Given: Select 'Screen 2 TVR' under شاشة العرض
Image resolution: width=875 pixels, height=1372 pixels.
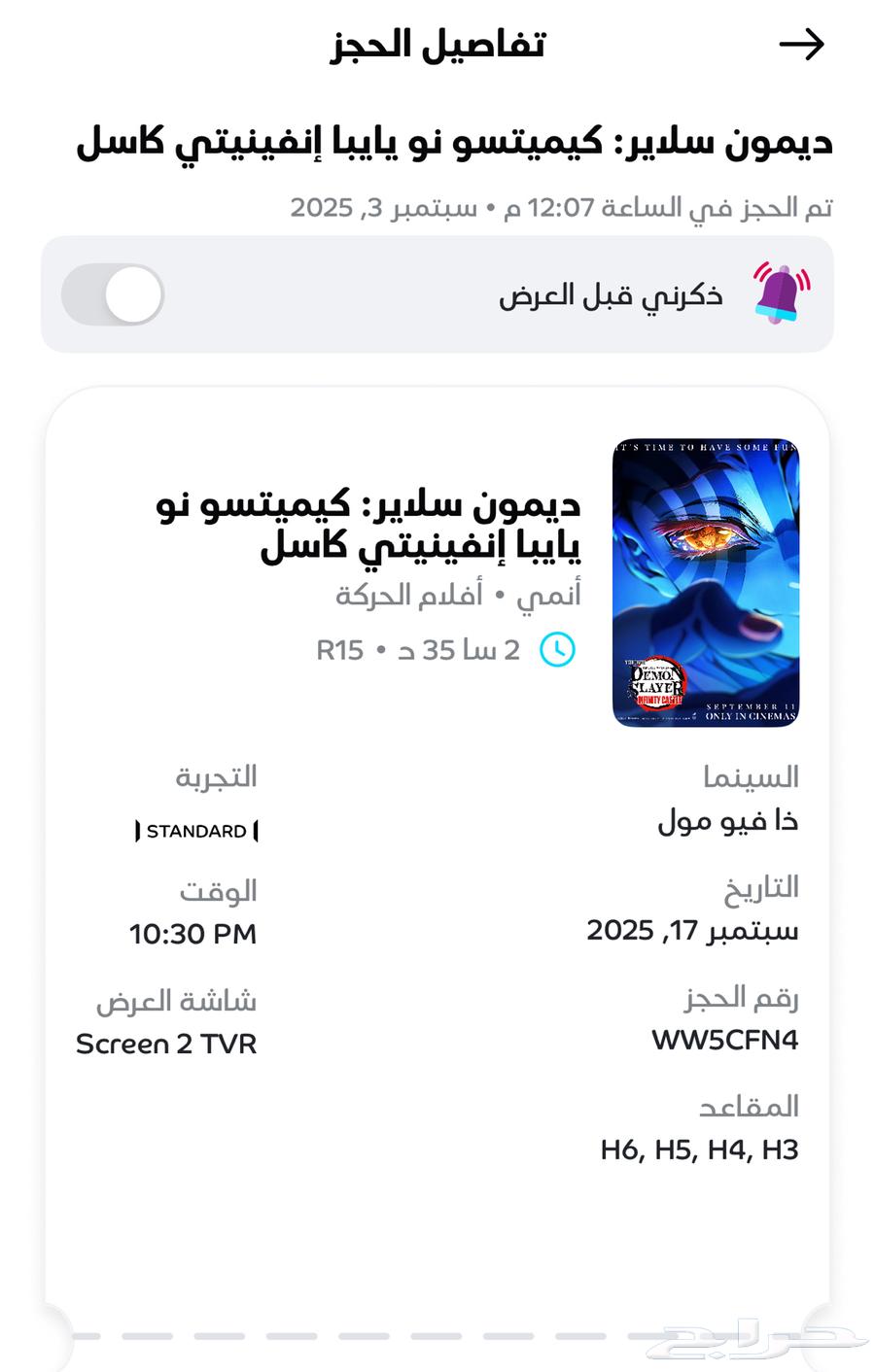Looking at the screenshot, I should (164, 1045).
